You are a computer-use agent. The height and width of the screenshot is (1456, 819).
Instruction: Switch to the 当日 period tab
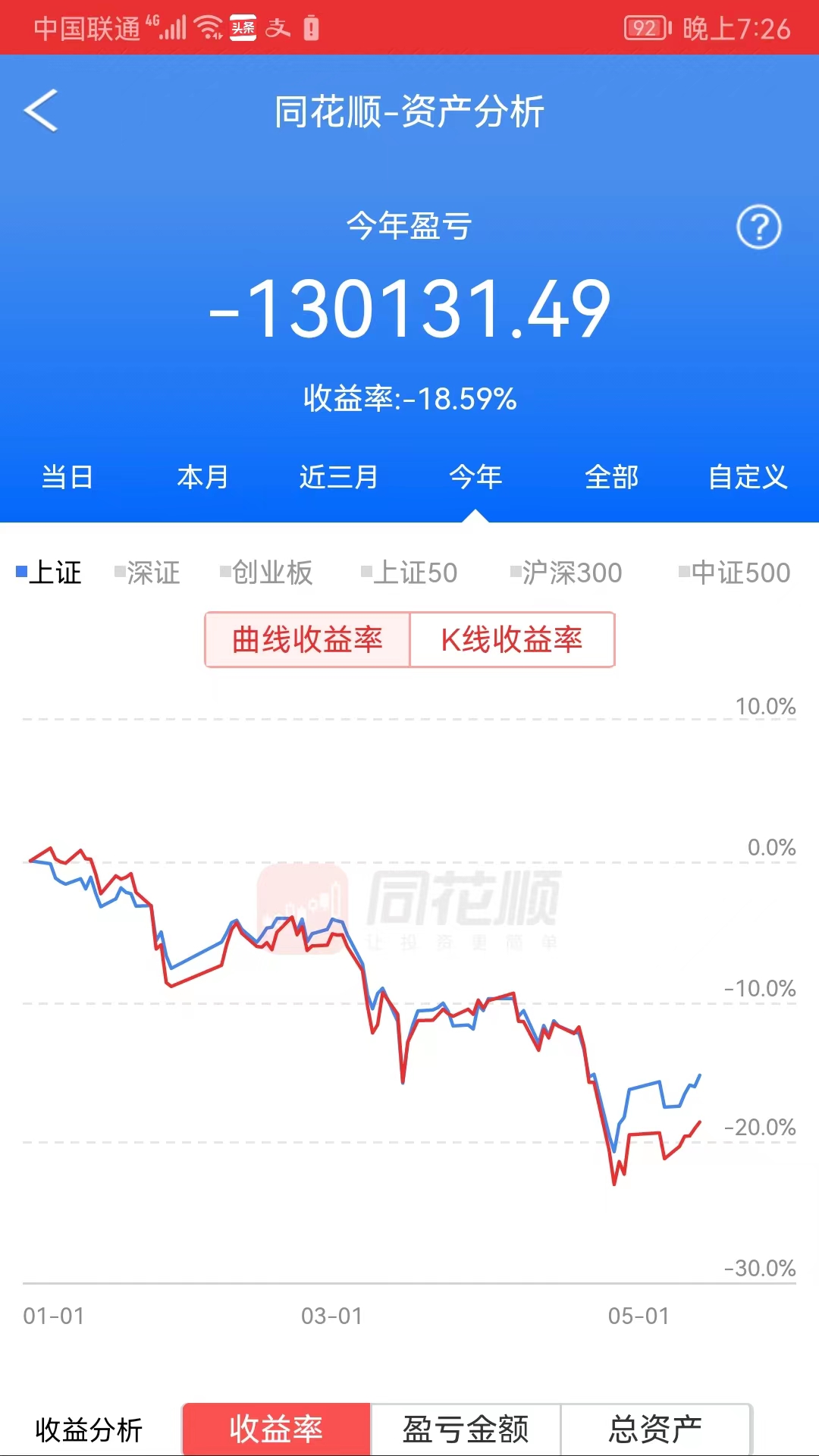[67, 477]
